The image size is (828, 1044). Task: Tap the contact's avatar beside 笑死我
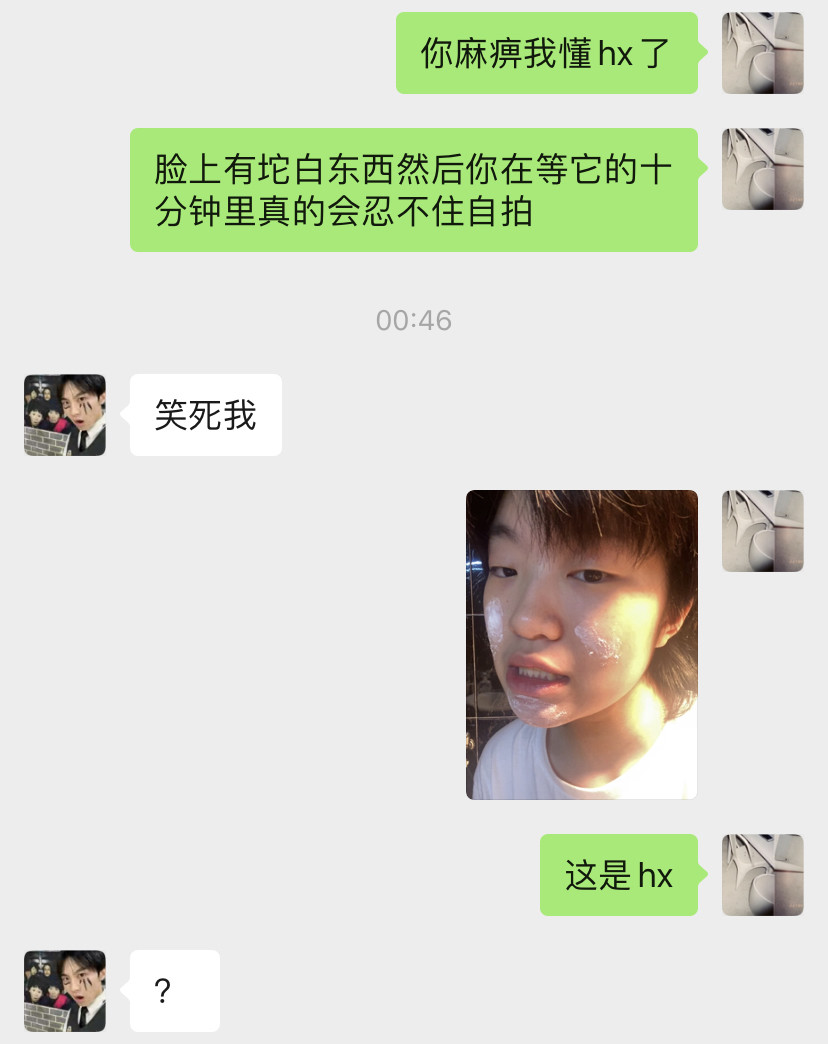click(64, 415)
